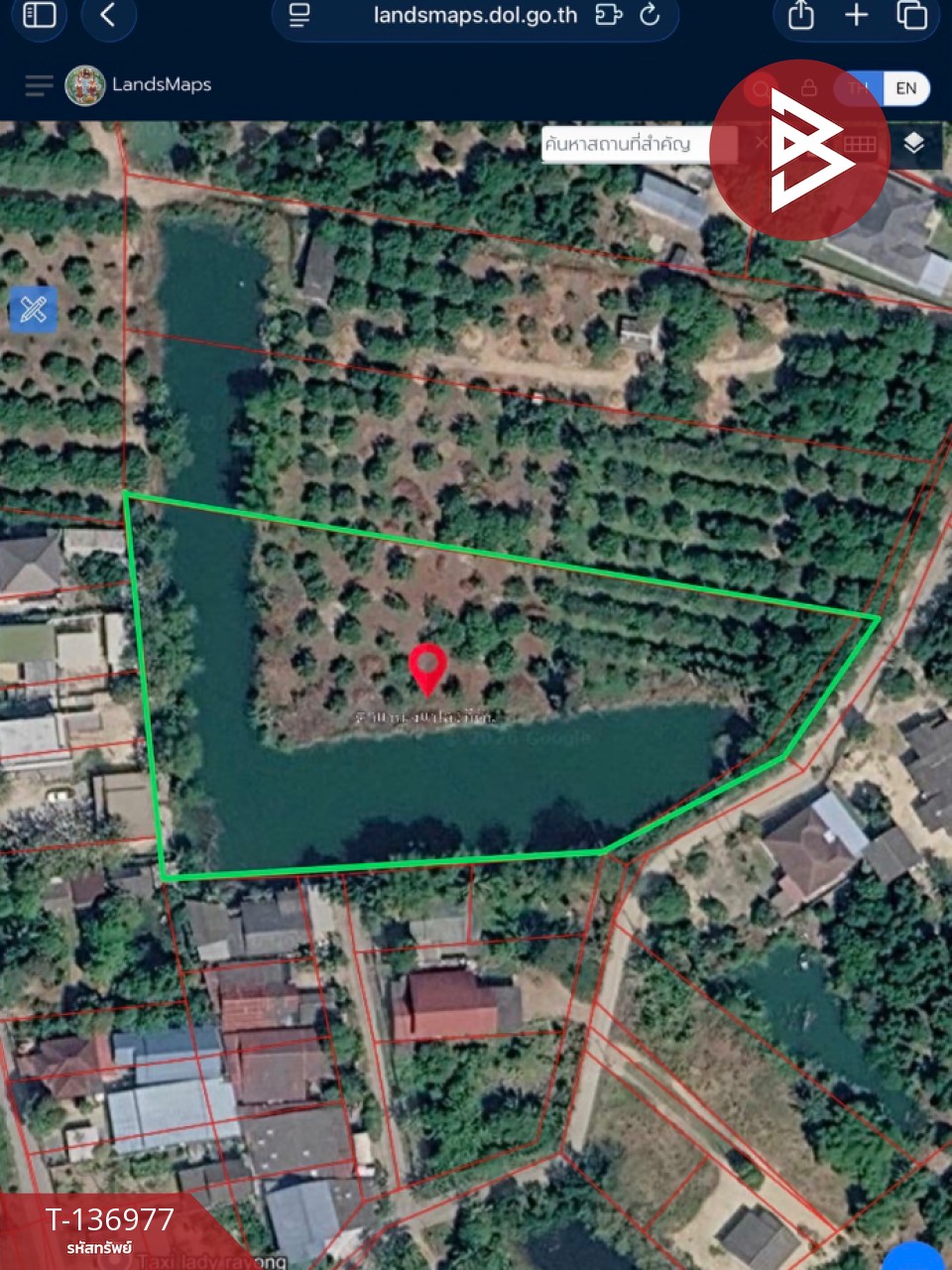952x1270 pixels.
Task: Reload the LandsMaps page
Action: (650, 16)
